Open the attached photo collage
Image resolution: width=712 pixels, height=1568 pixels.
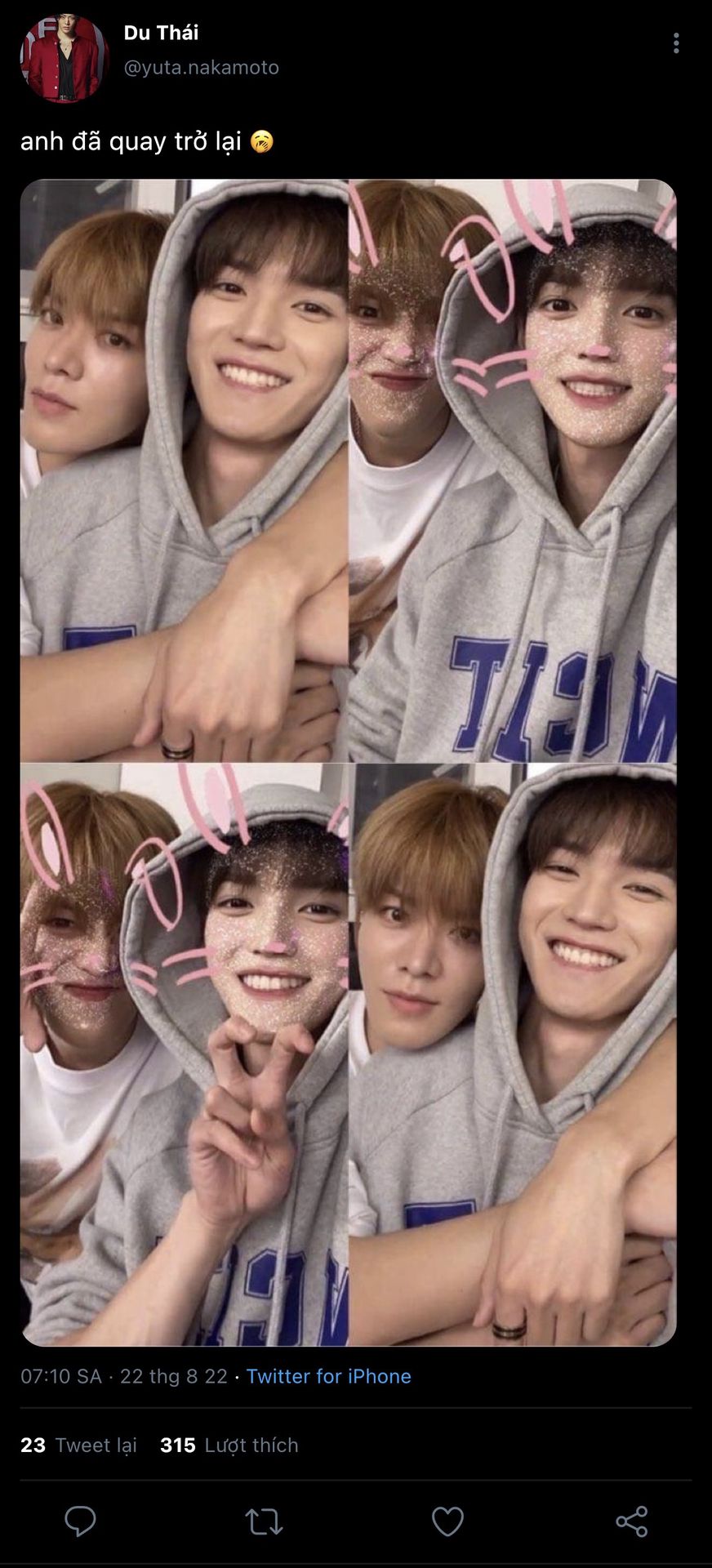349,762
